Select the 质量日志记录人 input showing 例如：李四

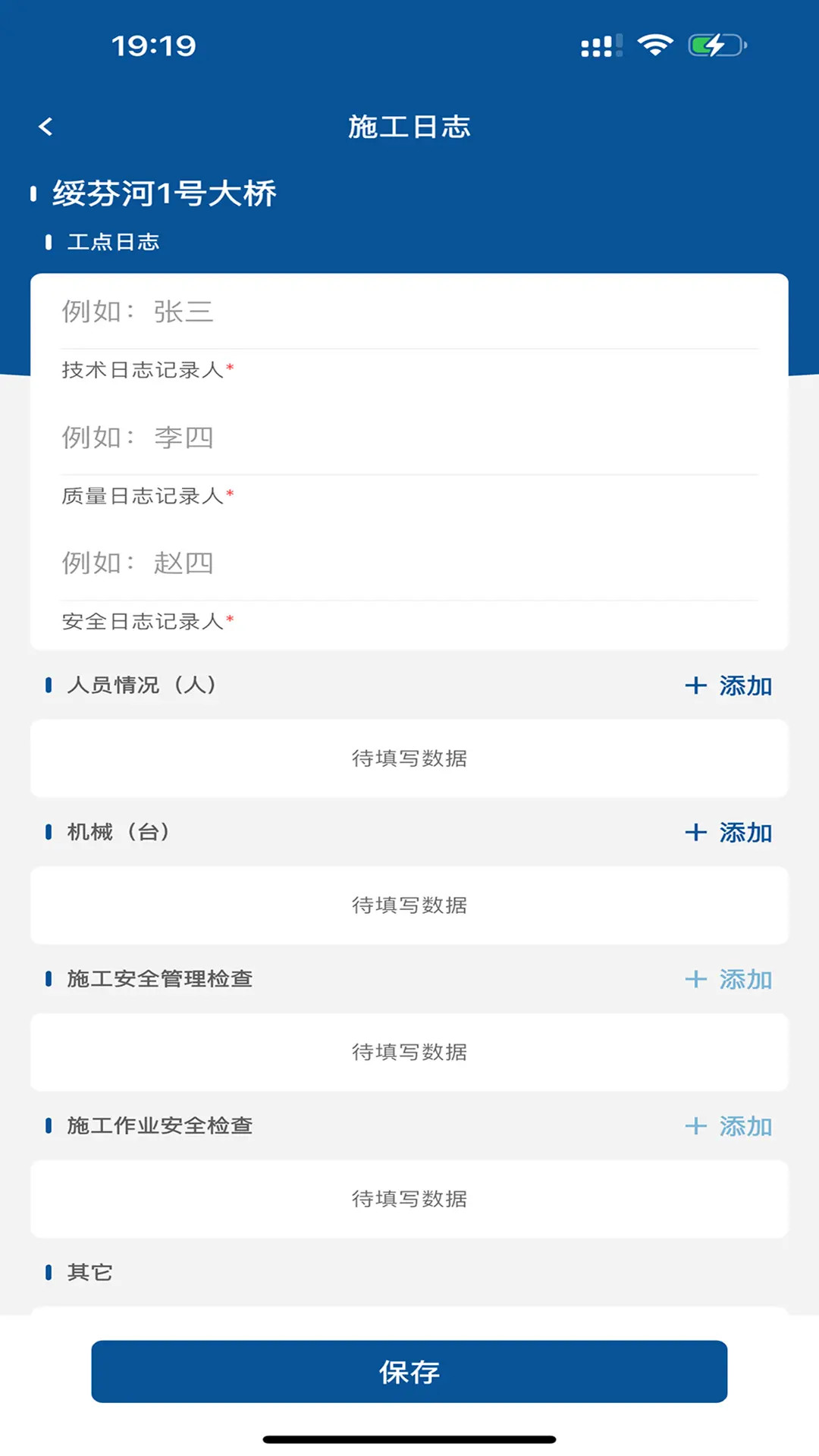point(303,438)
